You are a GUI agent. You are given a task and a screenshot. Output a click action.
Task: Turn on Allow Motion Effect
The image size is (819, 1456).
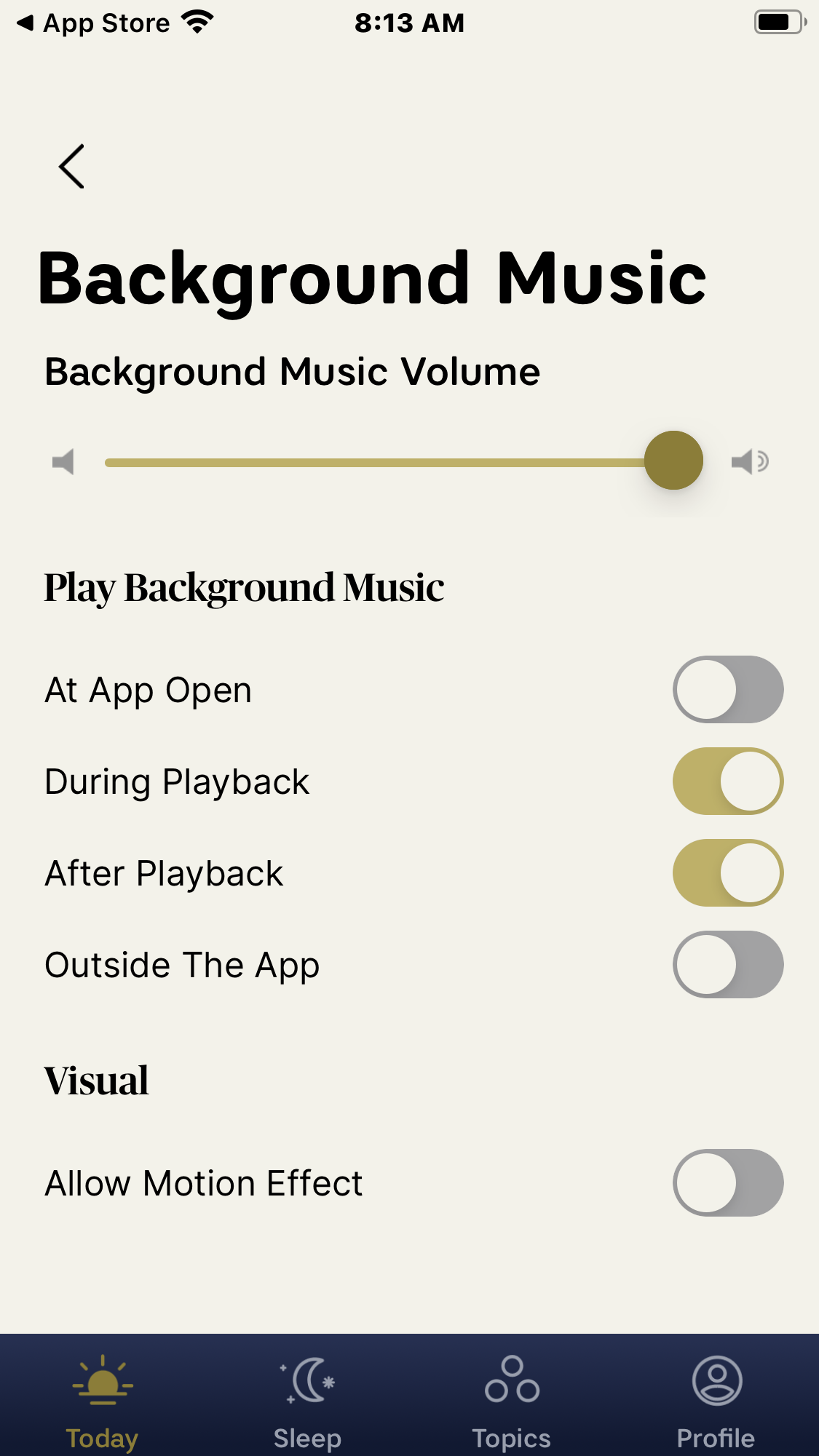click(727, 1182)
